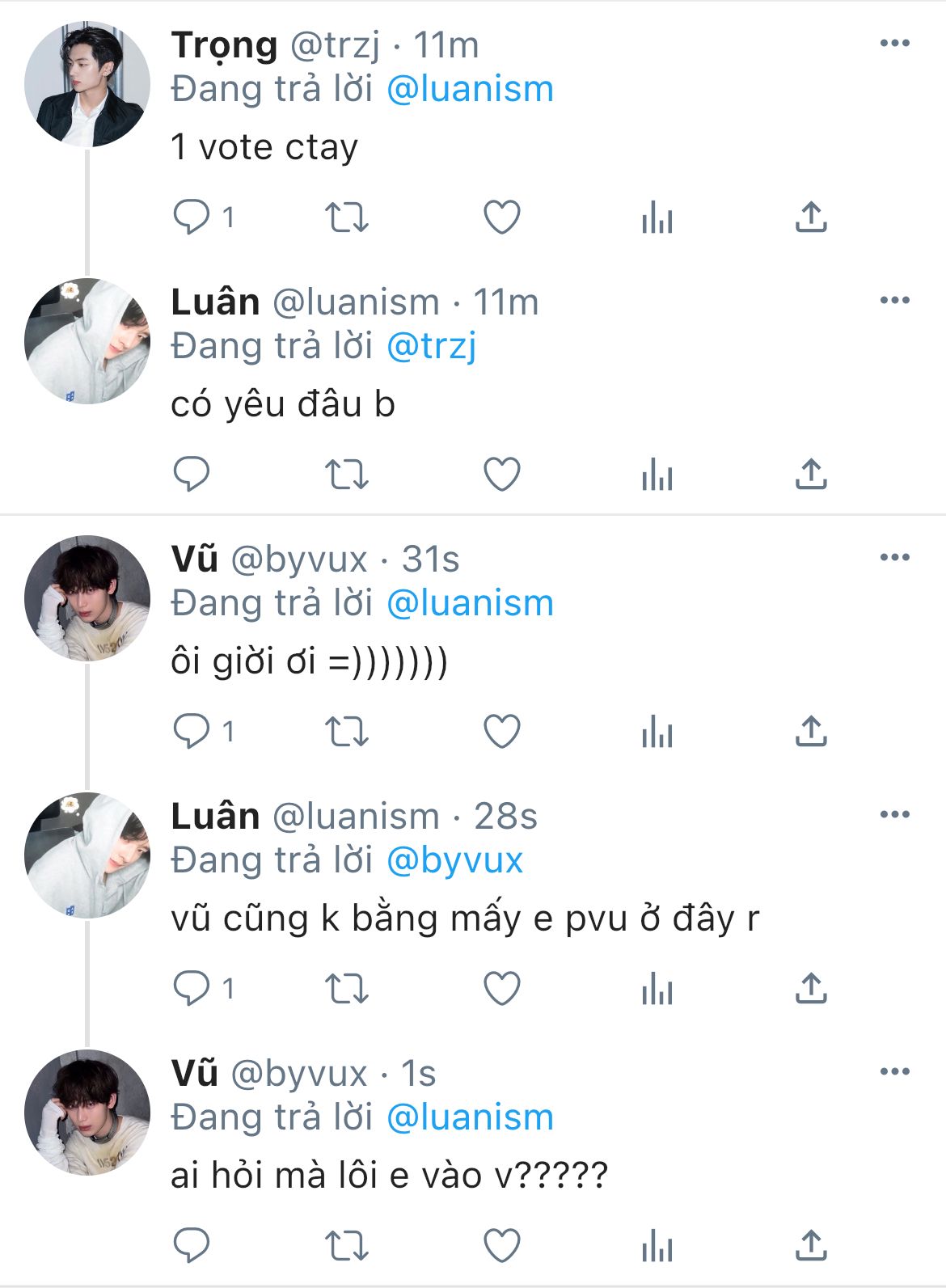
Task: Reply to Luân's "vũ cũng k bằng" tweet
Action: pos(192,989)
